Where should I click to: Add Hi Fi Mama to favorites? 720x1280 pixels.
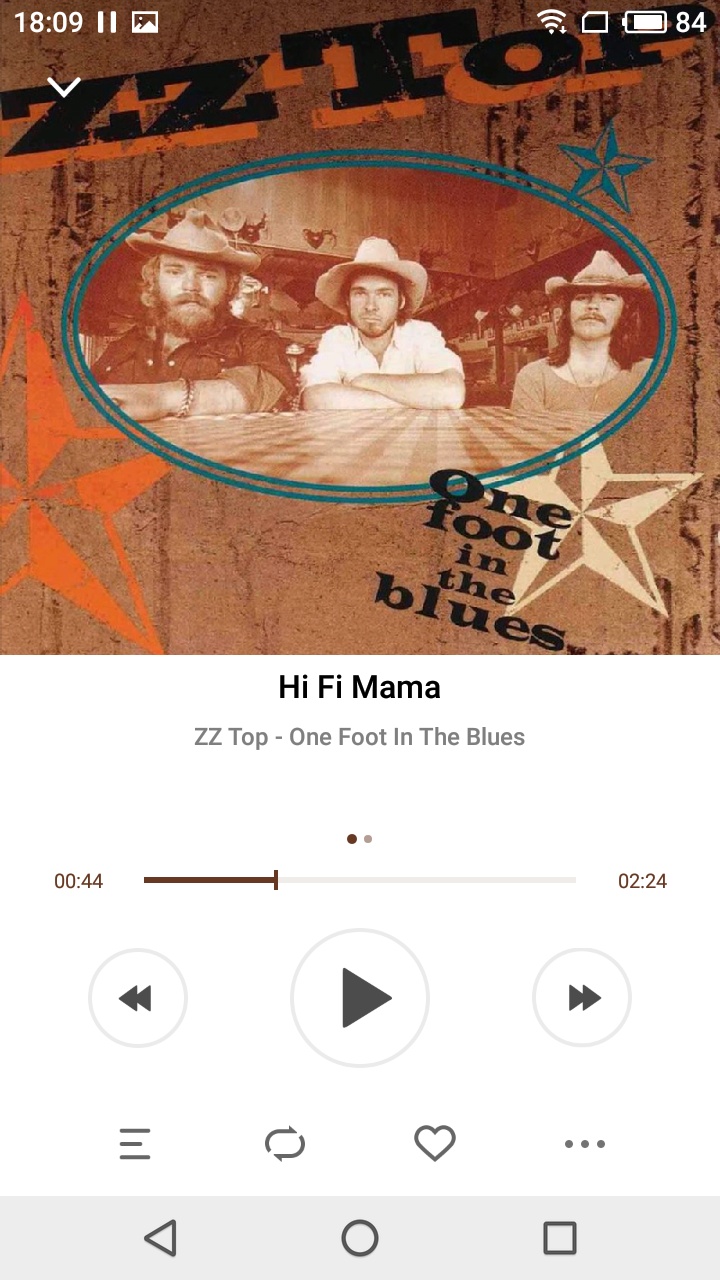[435, 1144]
